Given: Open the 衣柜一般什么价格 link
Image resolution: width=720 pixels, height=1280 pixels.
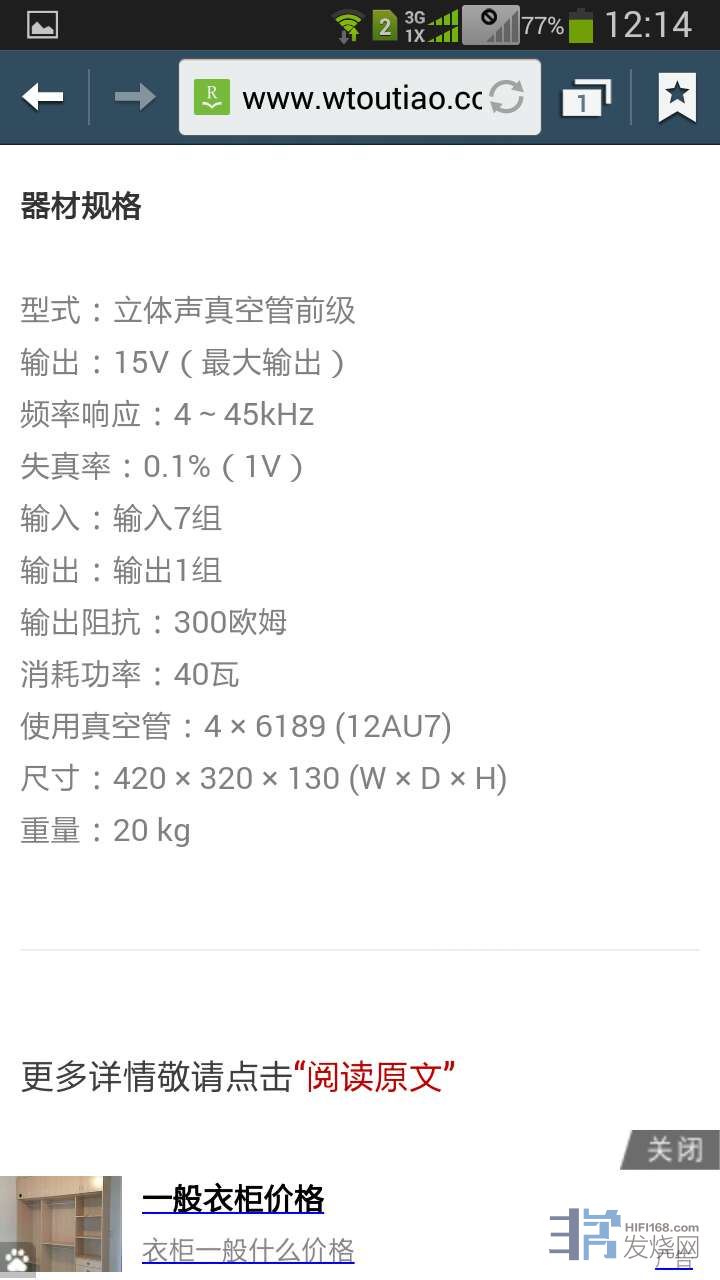Looking at the screenshot, I should point(248,1250).
